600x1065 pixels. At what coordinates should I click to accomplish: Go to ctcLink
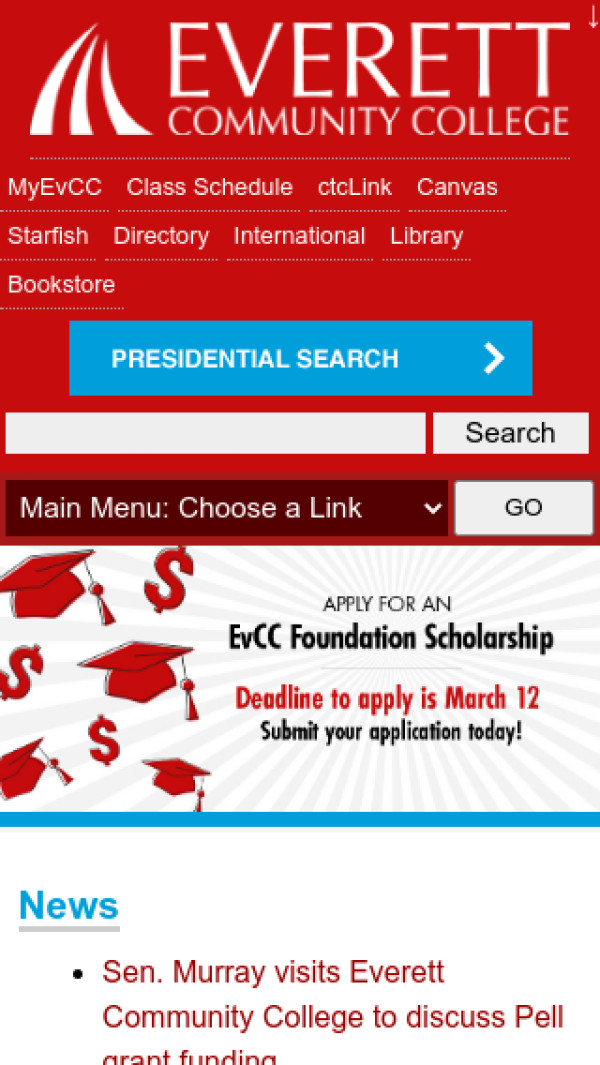(x=354, y=188)
